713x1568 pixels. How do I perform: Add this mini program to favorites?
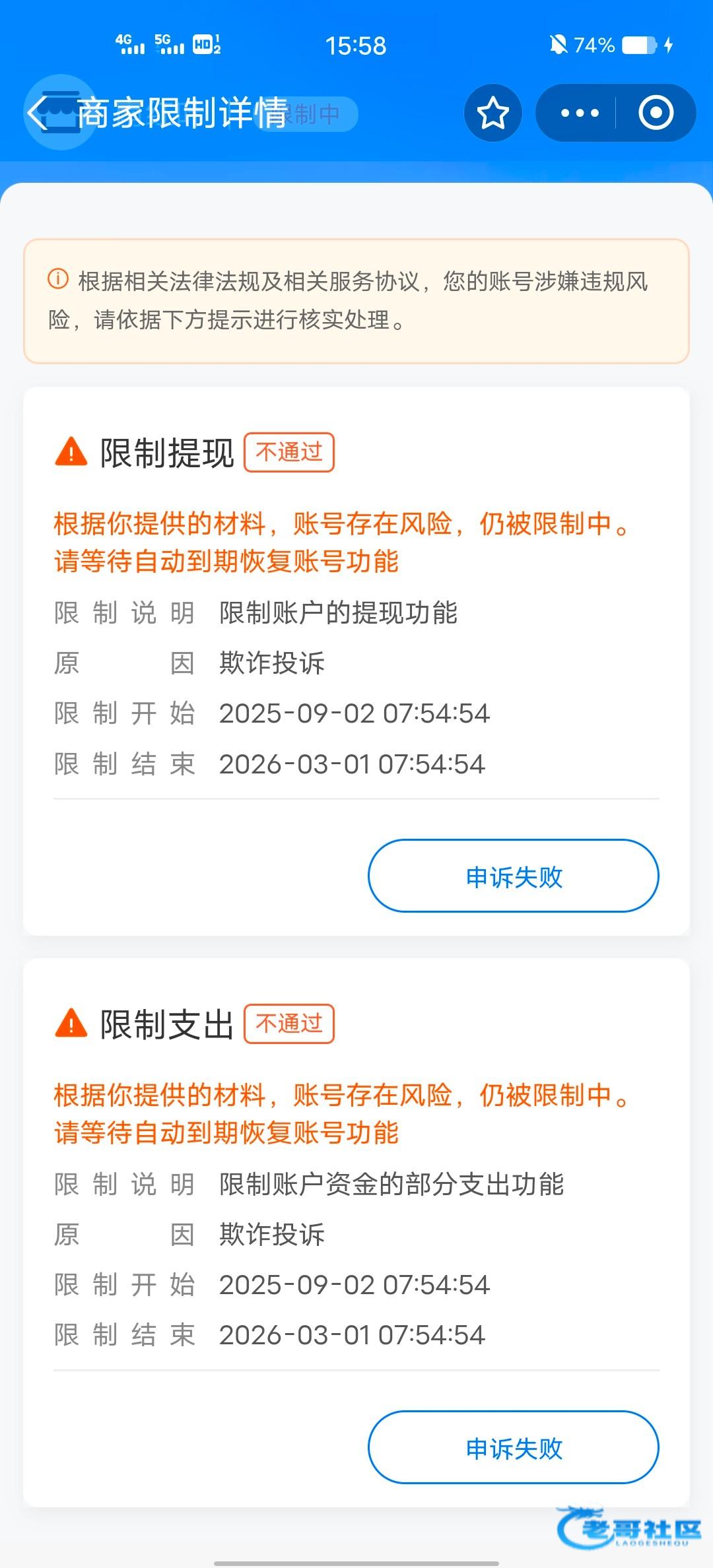[x=492, y=113]
